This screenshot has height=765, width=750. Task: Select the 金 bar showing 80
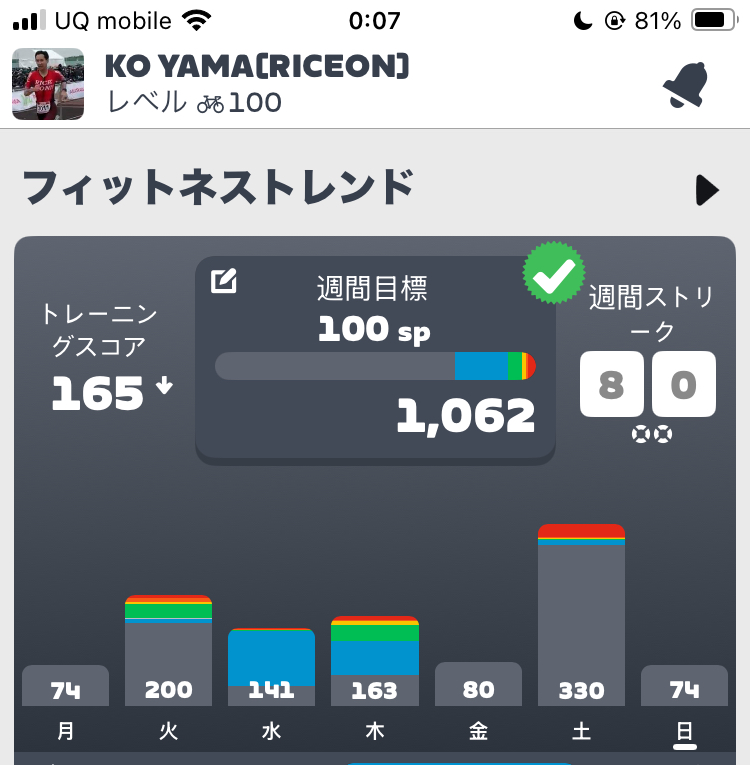478,685
